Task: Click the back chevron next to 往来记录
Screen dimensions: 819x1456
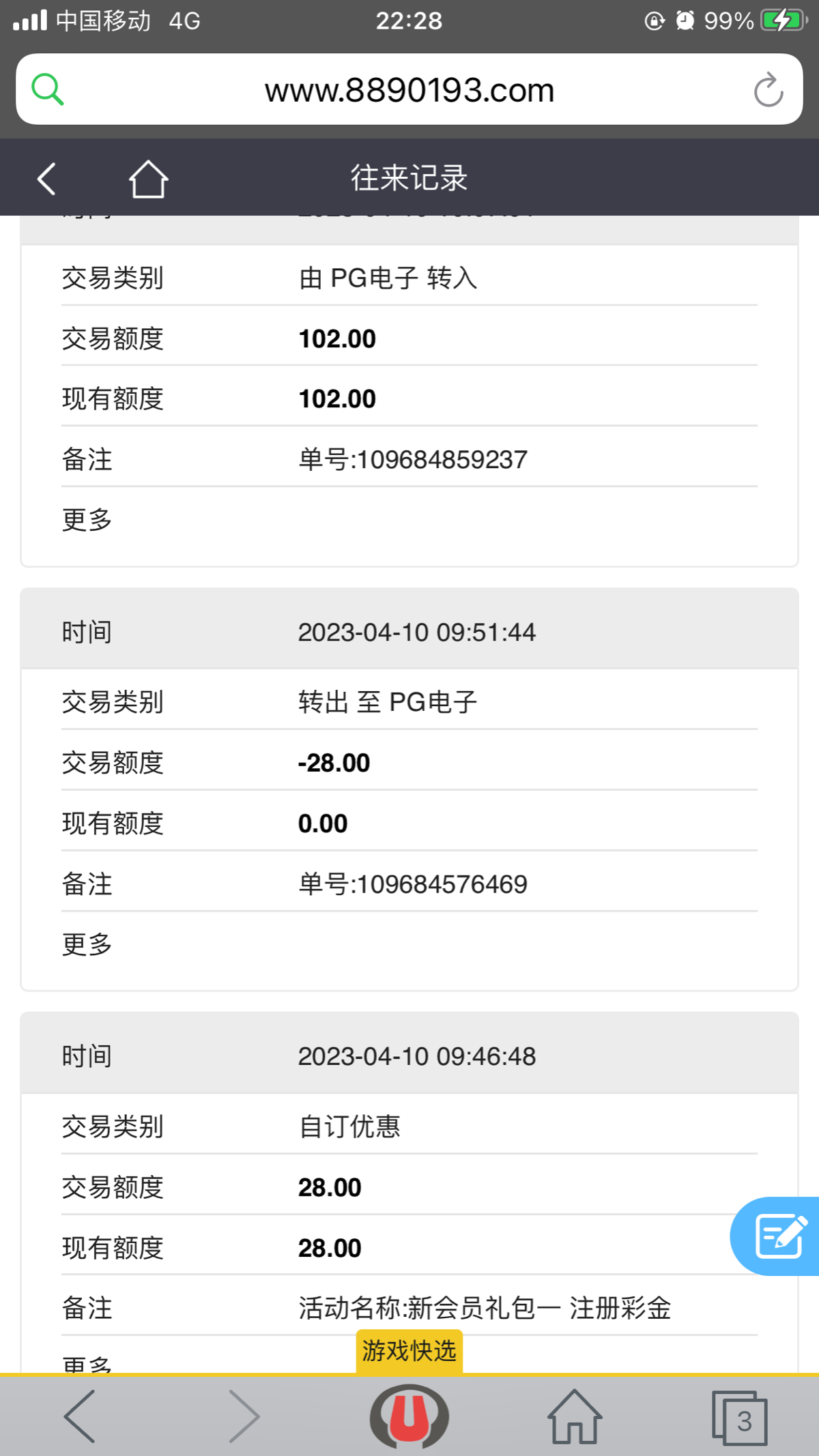Action: 45,177
